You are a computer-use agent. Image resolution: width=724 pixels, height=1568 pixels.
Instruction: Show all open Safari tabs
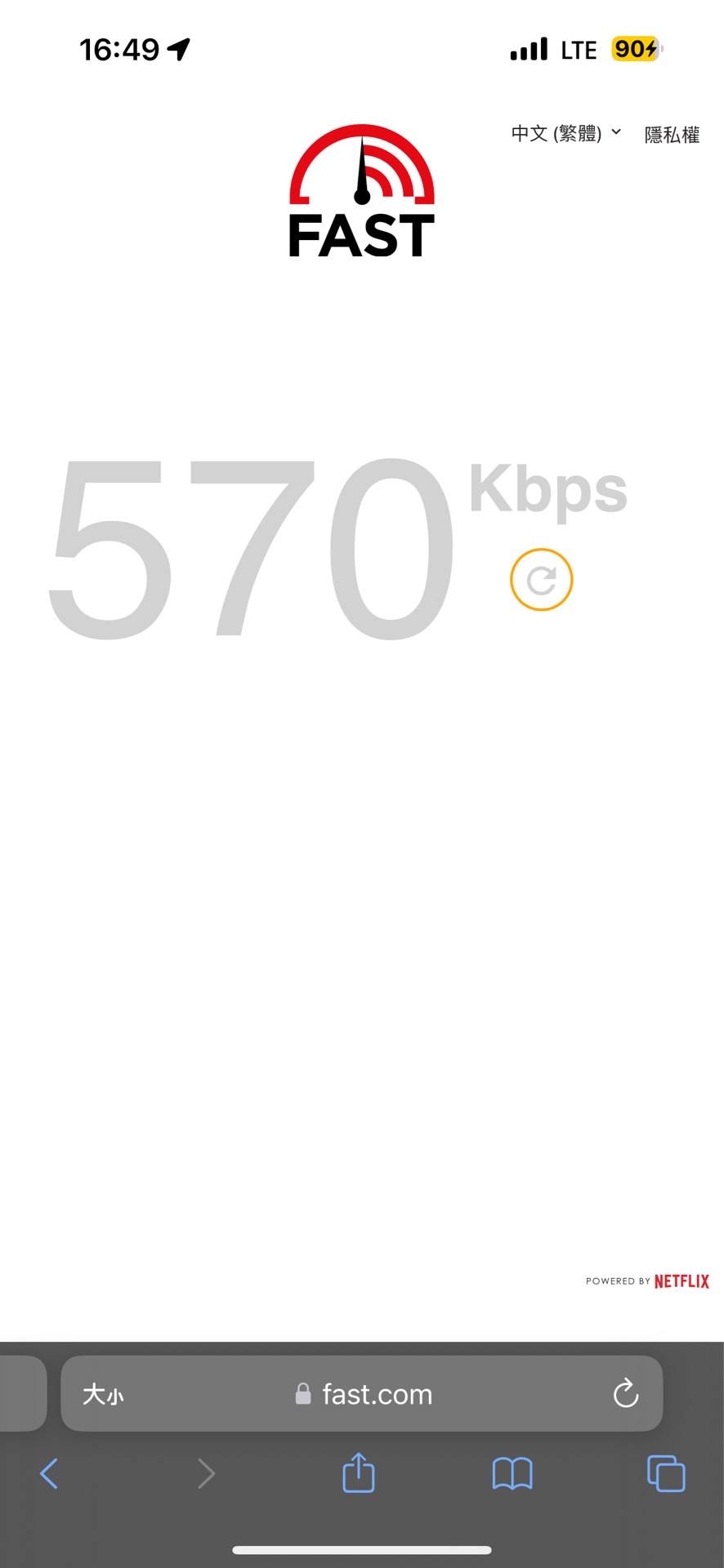(x=666, y=1474)
